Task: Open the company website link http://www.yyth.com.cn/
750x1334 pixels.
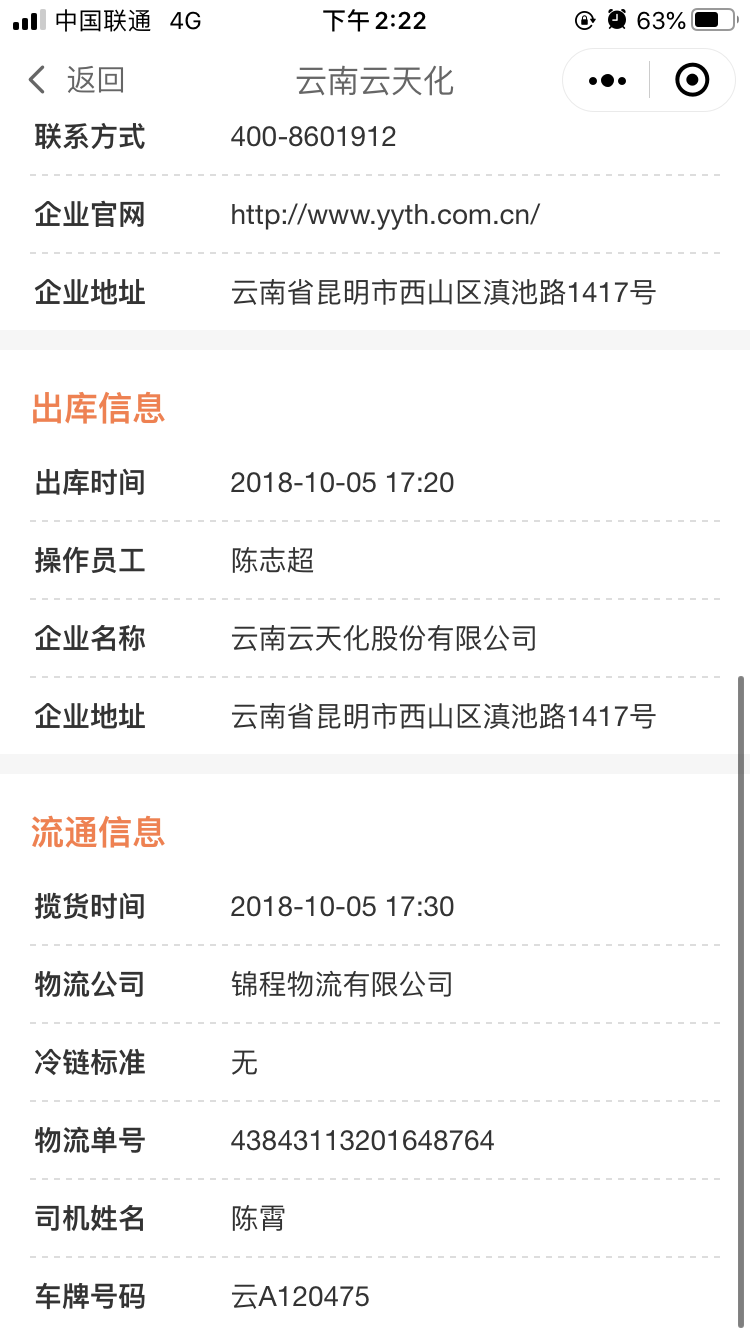Action: 385,214
